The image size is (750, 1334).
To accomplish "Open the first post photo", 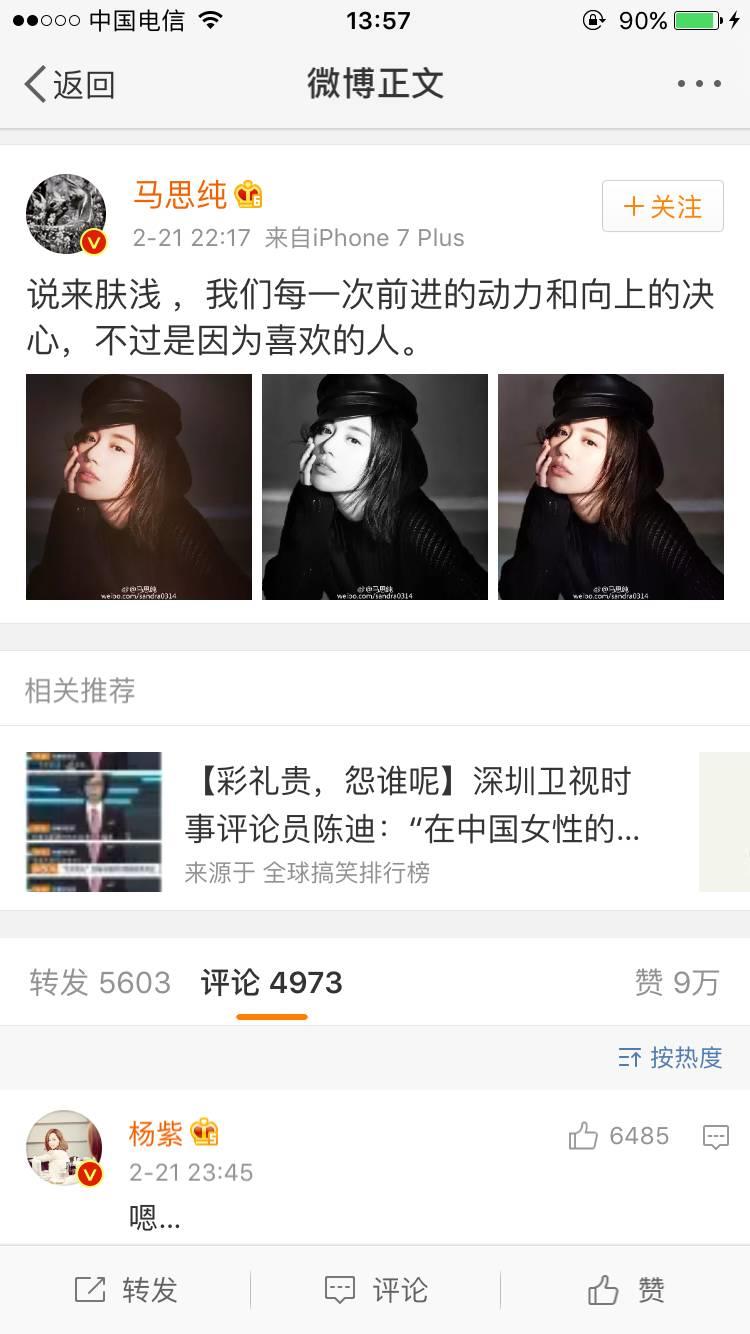I will pos(139,487).
